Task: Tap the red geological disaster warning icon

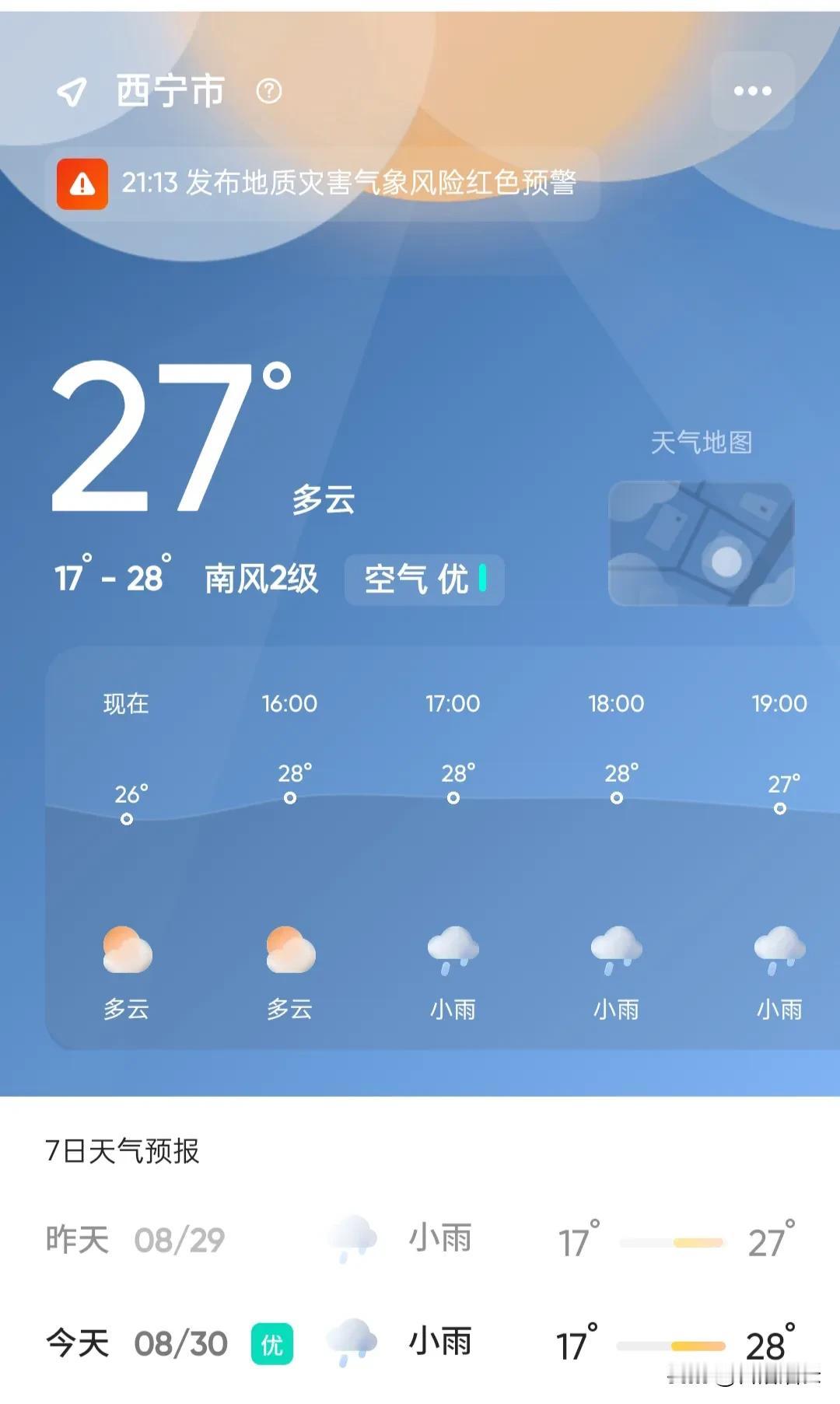Action: click(82, 185)
